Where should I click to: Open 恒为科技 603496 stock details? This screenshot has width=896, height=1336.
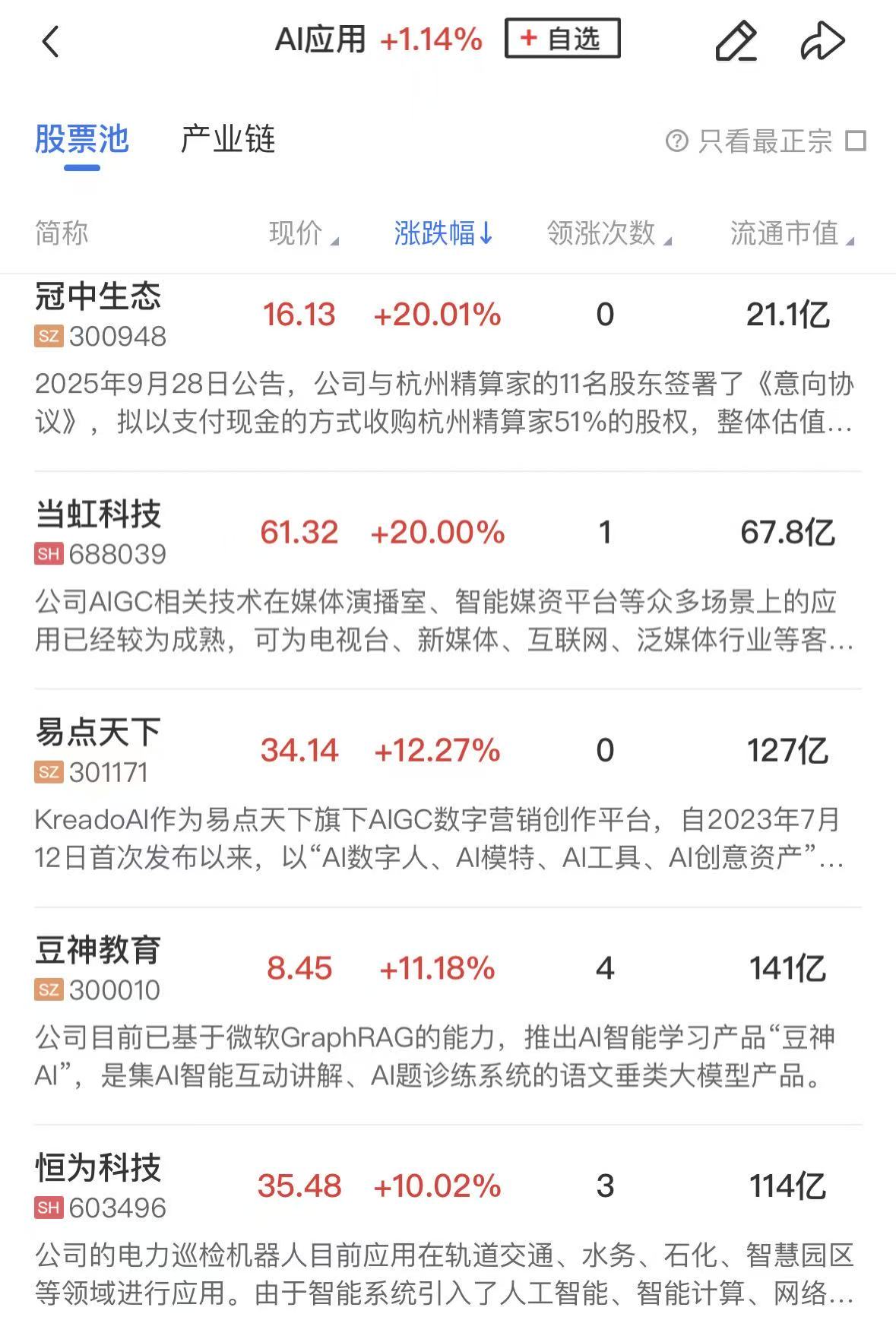[x=99, y=1186]
